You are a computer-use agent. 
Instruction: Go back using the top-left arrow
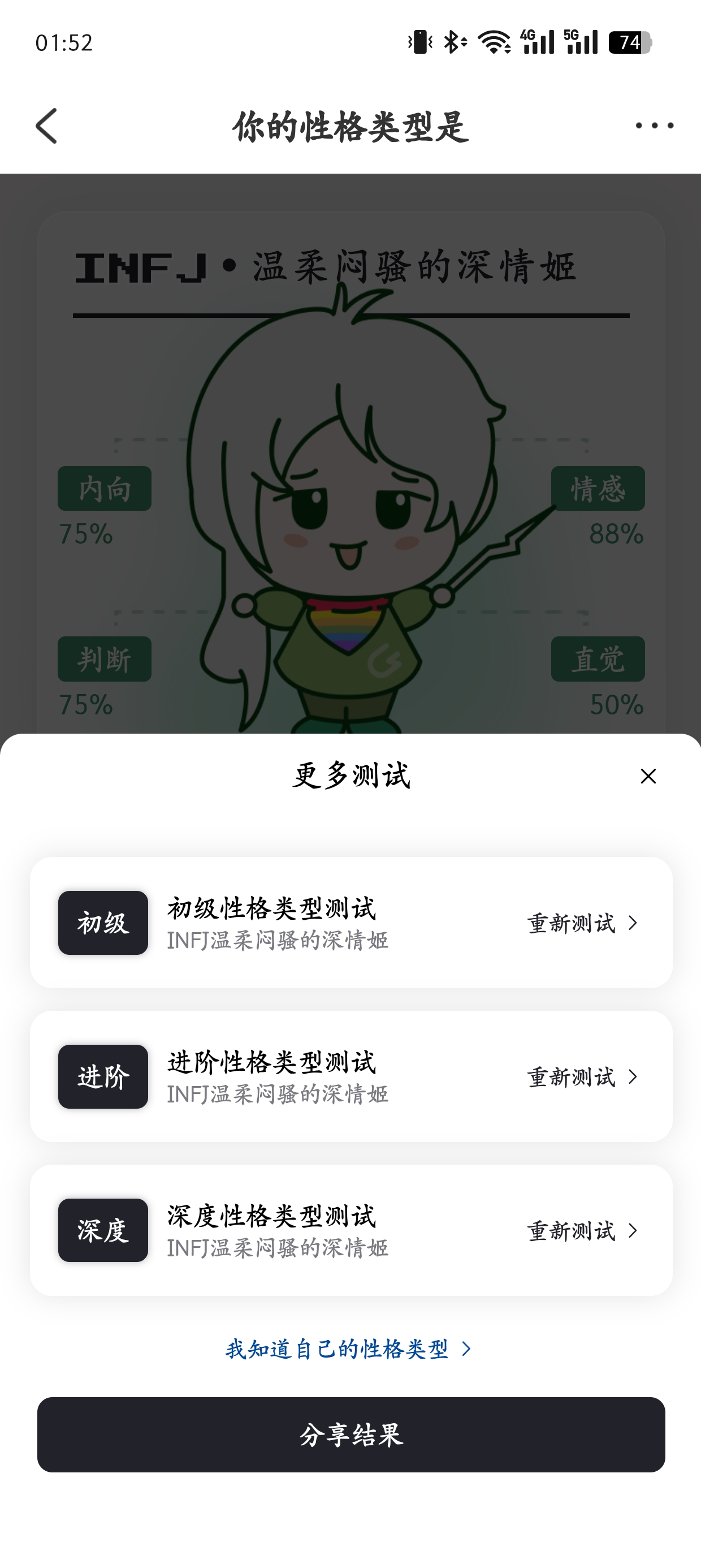pyautogui.click(x=46, y=126)
